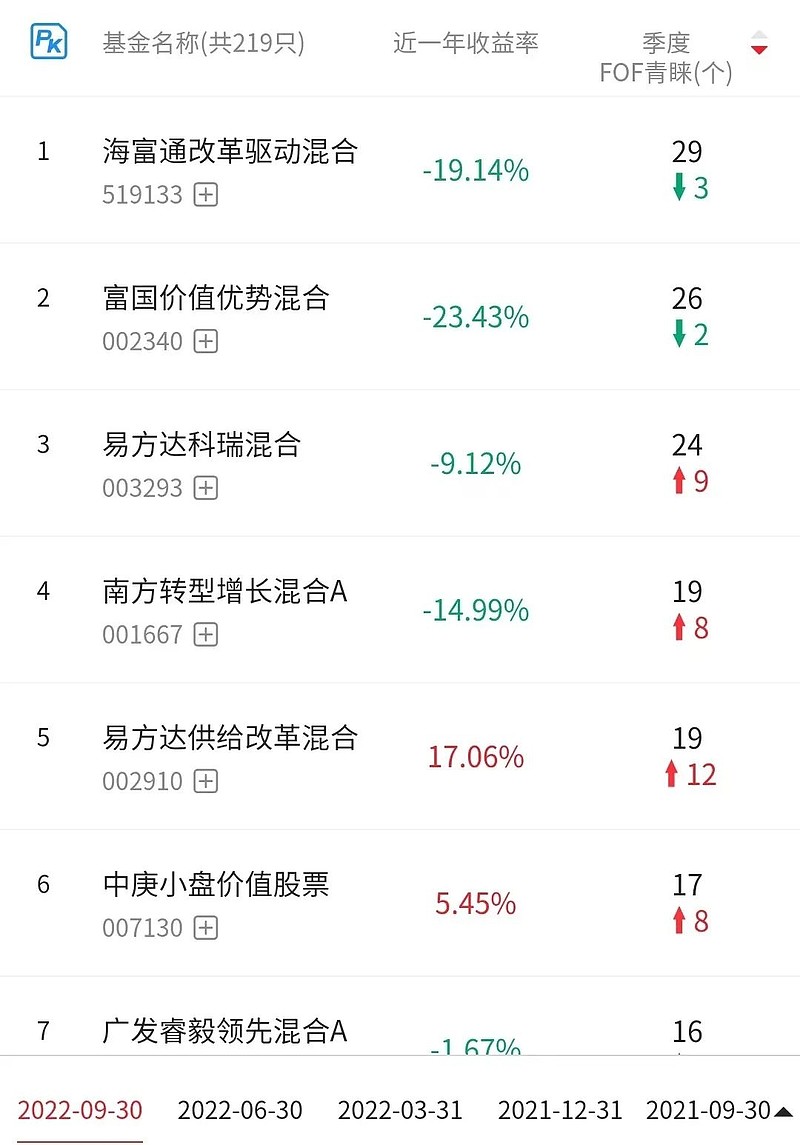Add 中庚小盘价值股票 with its plus icon

(204, 927)
